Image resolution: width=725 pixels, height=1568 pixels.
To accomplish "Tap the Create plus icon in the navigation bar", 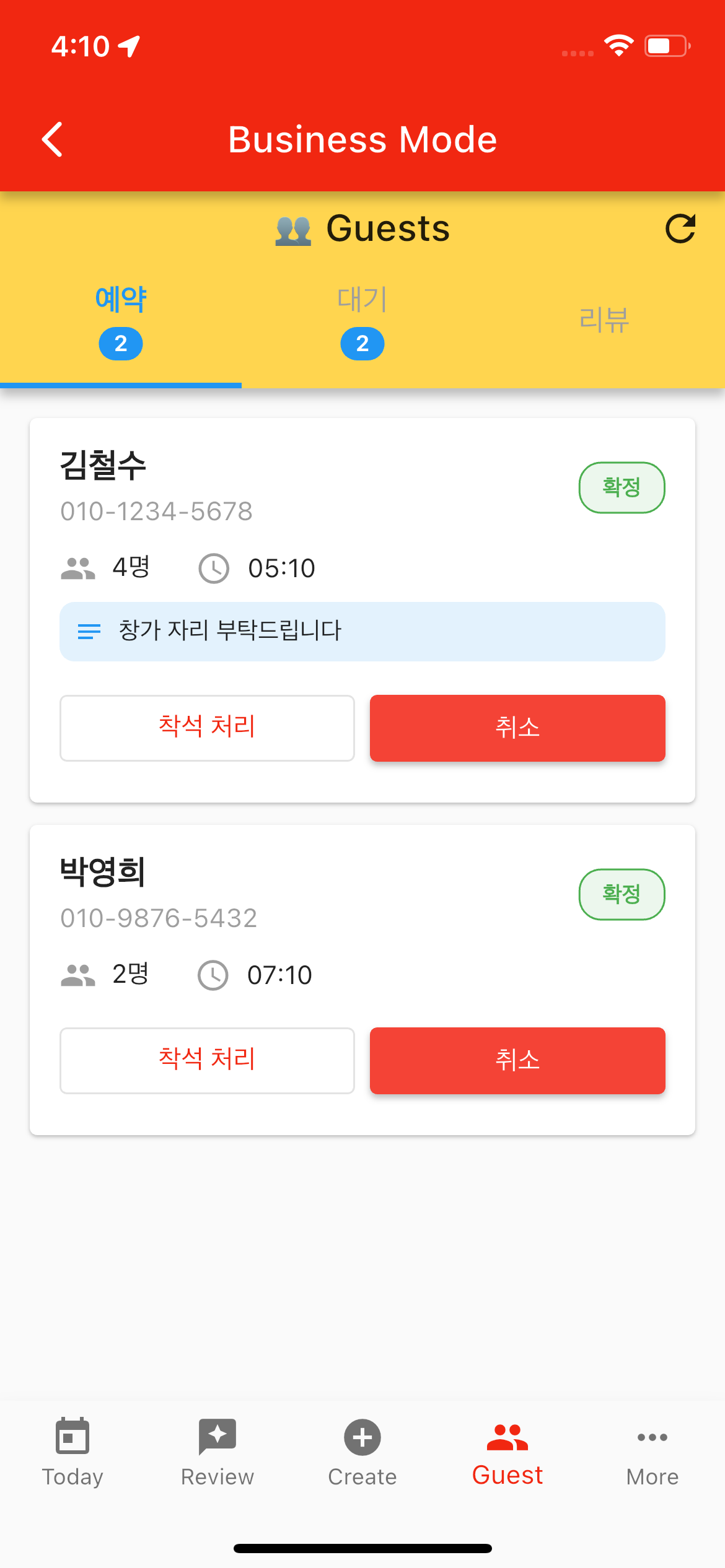I will 362,1438.
